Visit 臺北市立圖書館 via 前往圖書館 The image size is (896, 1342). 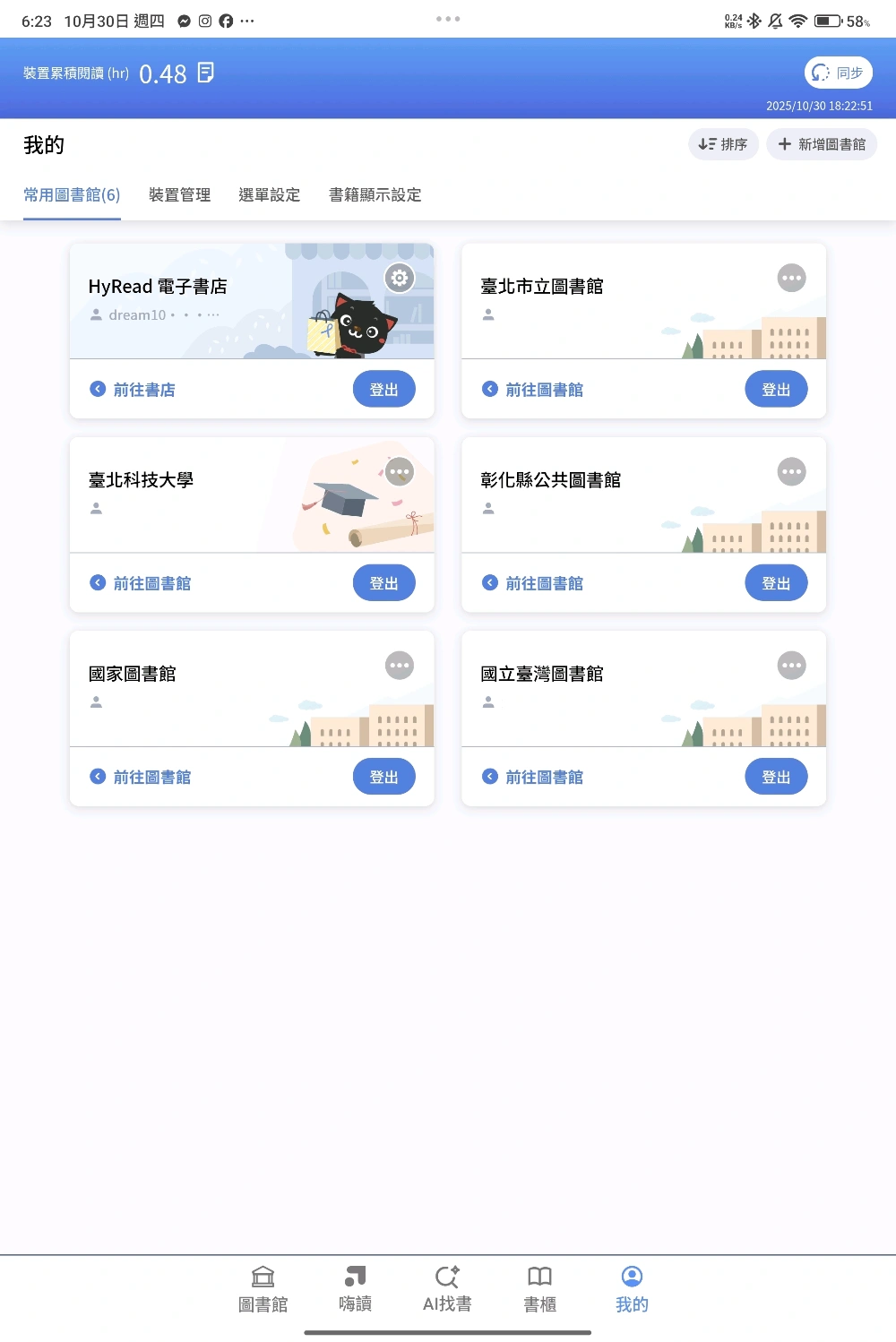point(533,390)
